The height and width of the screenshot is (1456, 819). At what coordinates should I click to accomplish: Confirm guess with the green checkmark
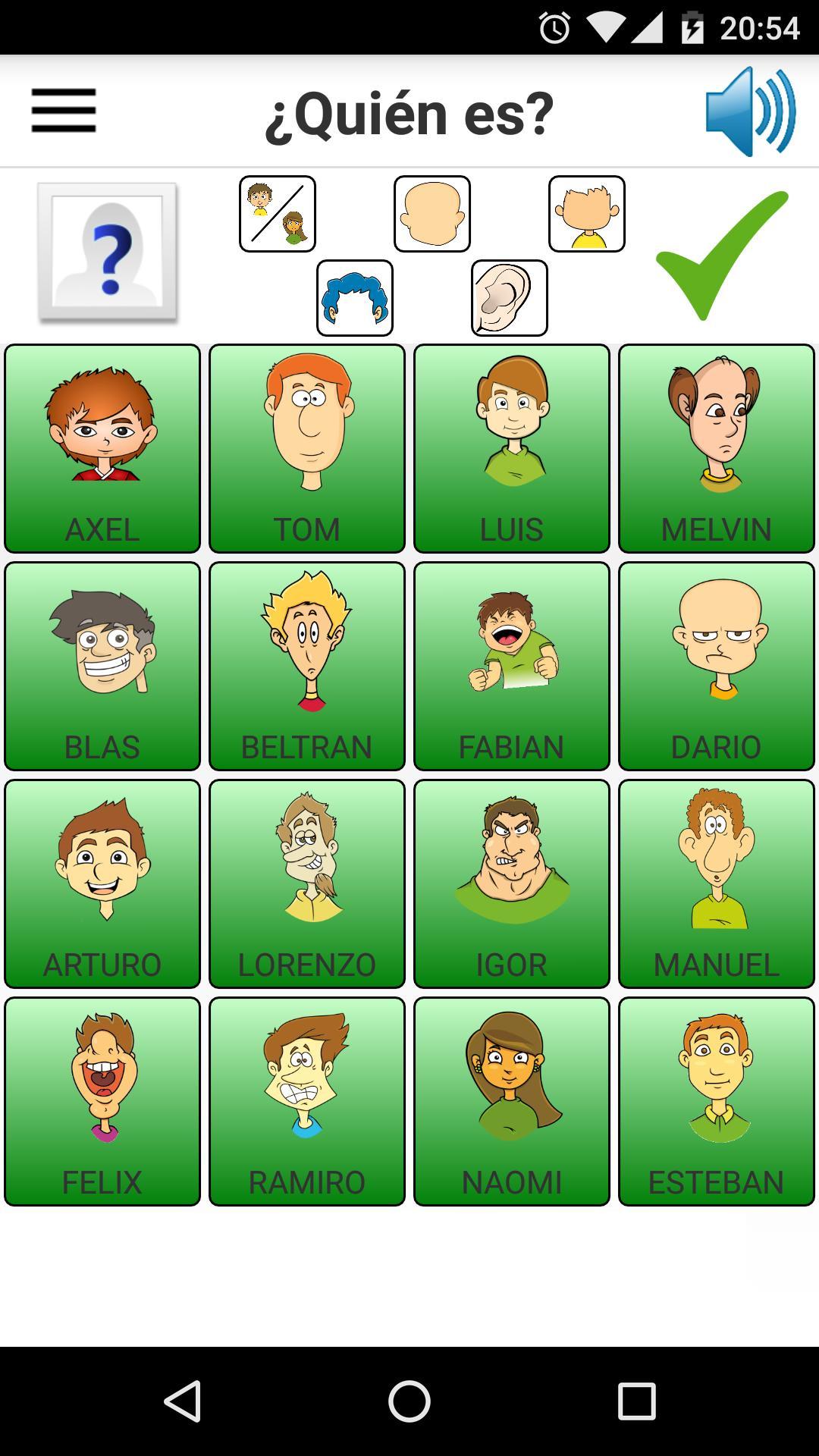[x=721, y=256]
